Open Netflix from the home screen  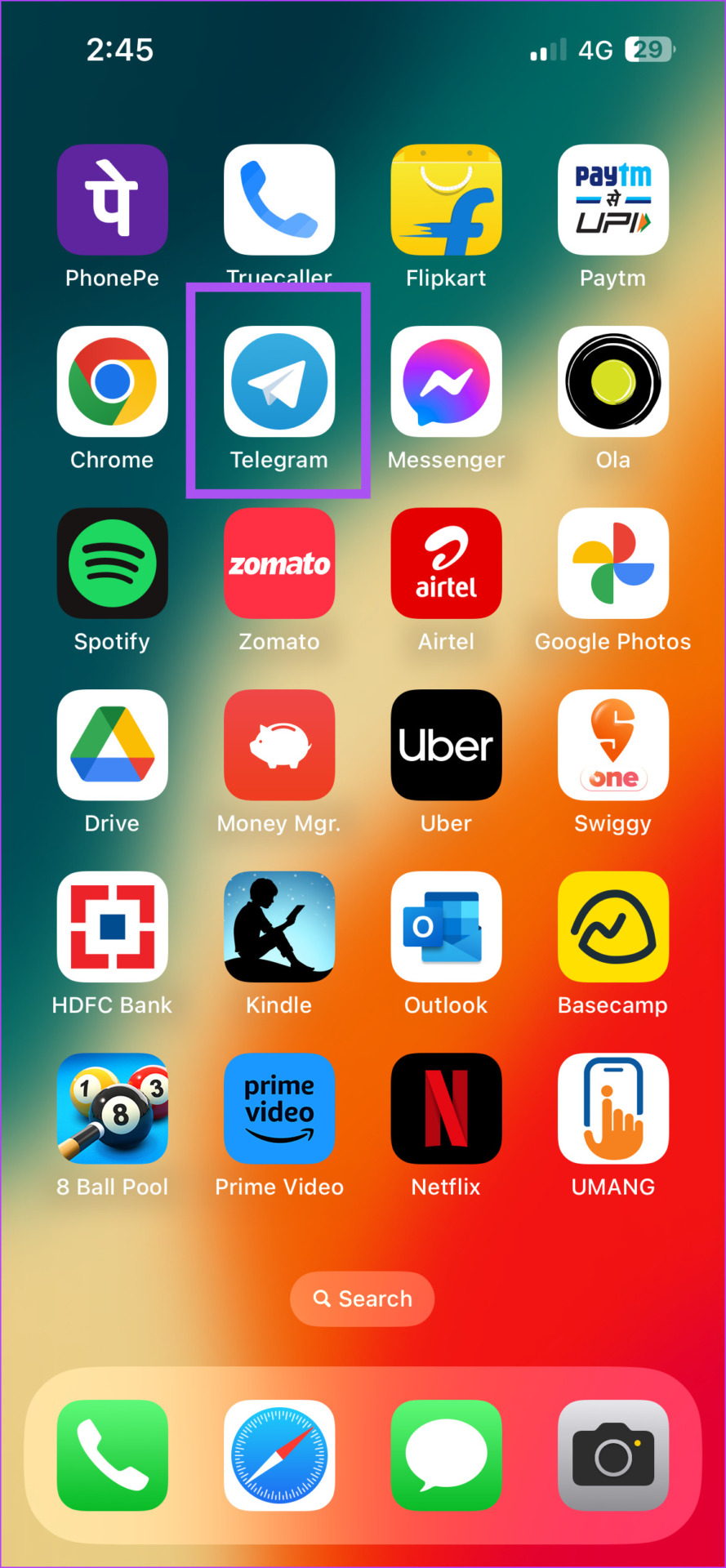pyautogui.click(x=446, y=1109)
